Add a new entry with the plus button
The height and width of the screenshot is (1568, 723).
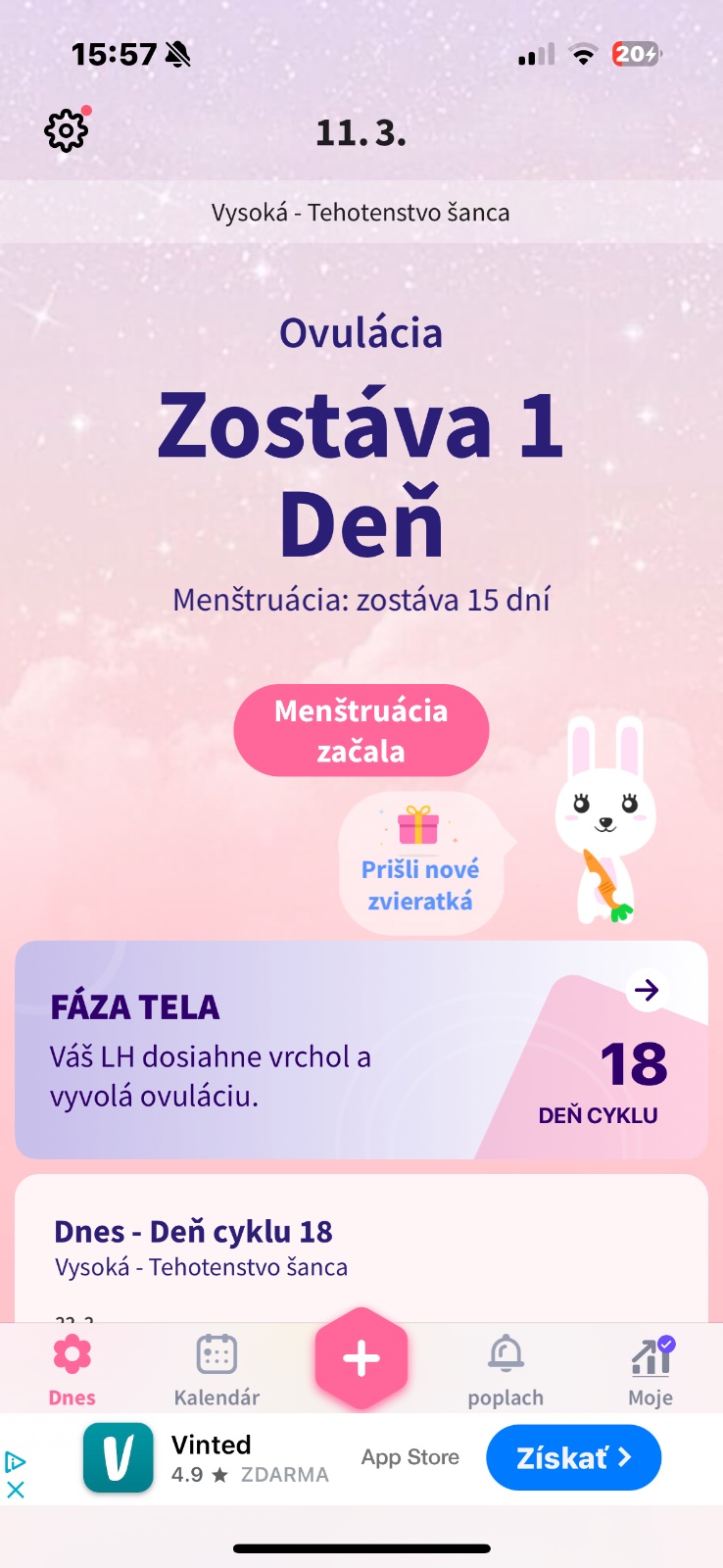(x=361, y=1359)
